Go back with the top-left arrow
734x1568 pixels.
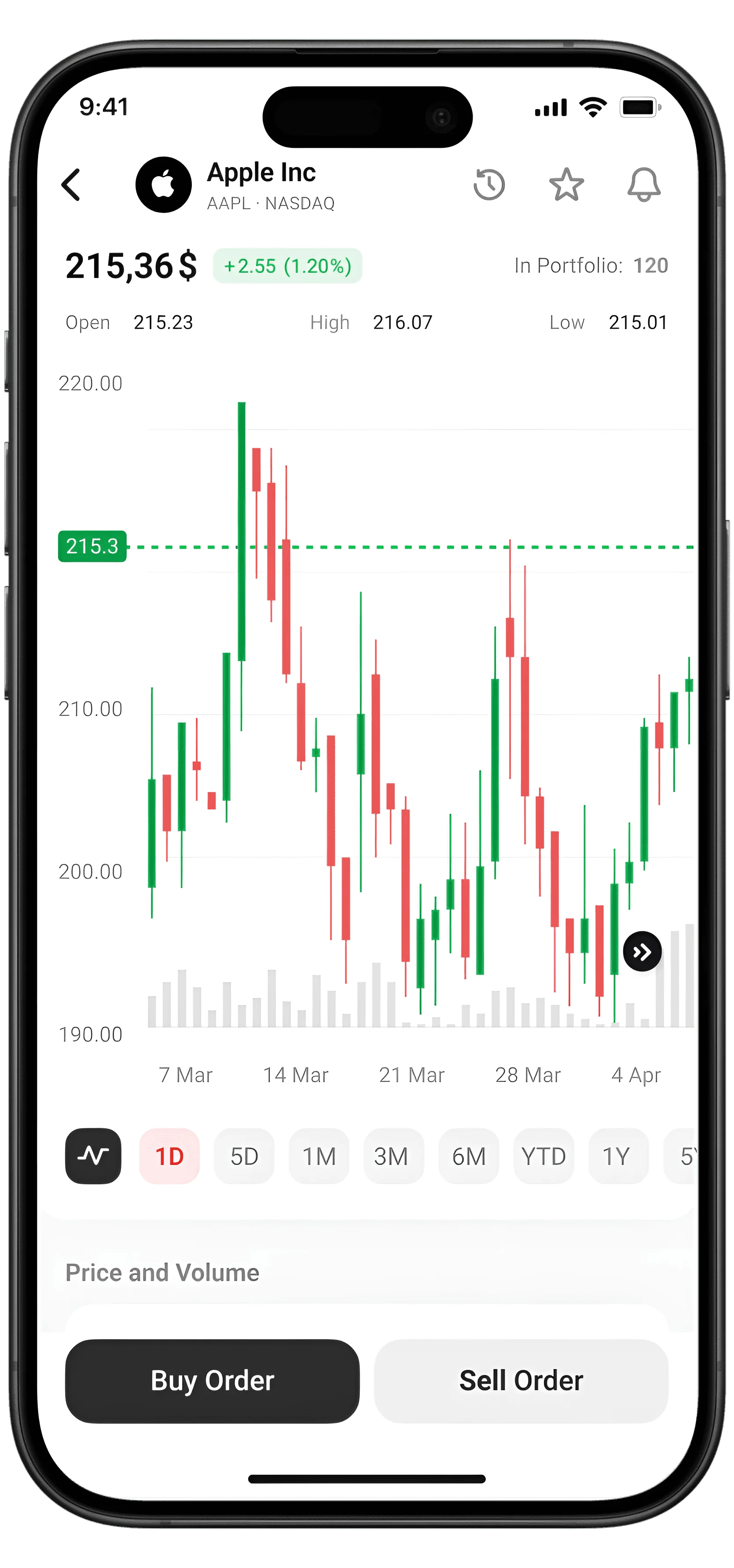pyautogui.click(x=71, y=184)
